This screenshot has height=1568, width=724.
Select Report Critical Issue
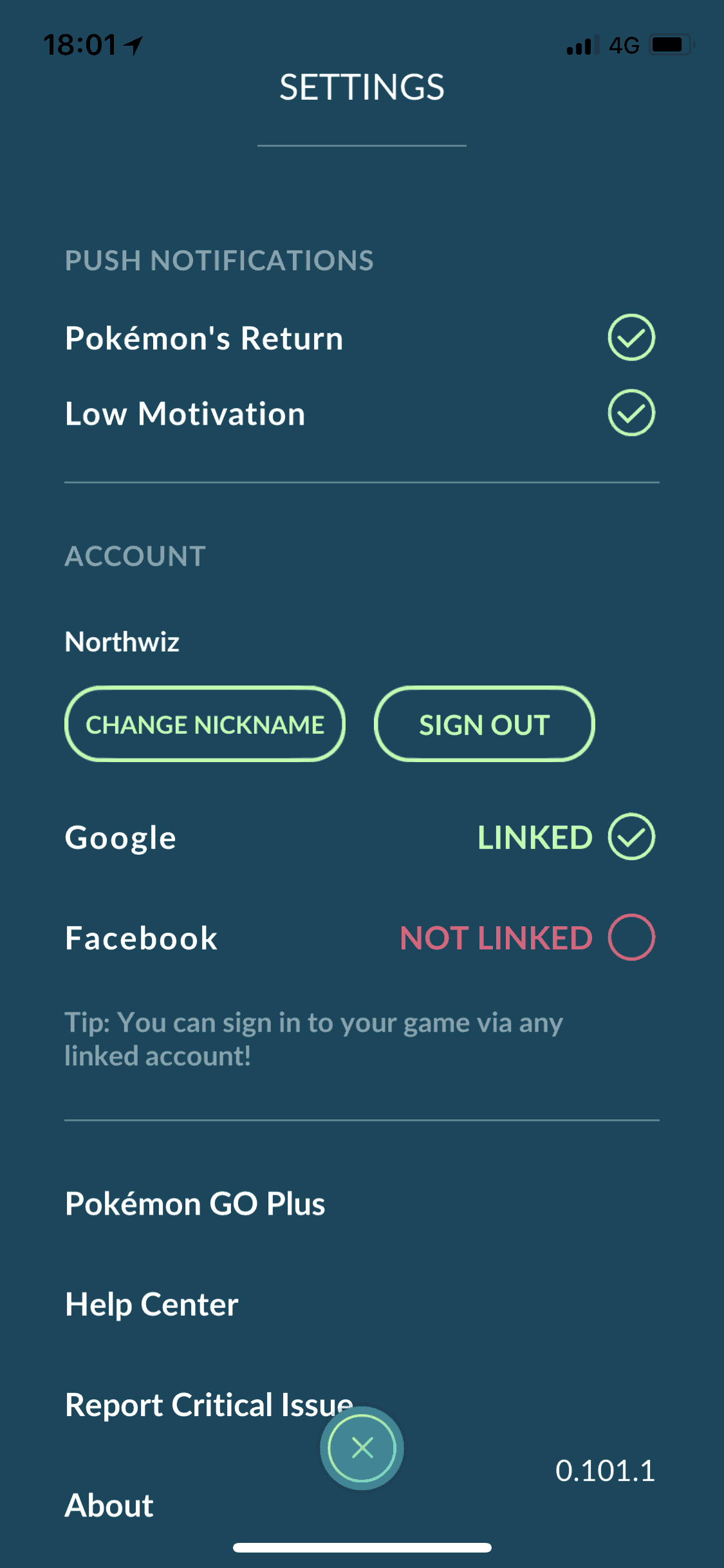[209, 1405]
